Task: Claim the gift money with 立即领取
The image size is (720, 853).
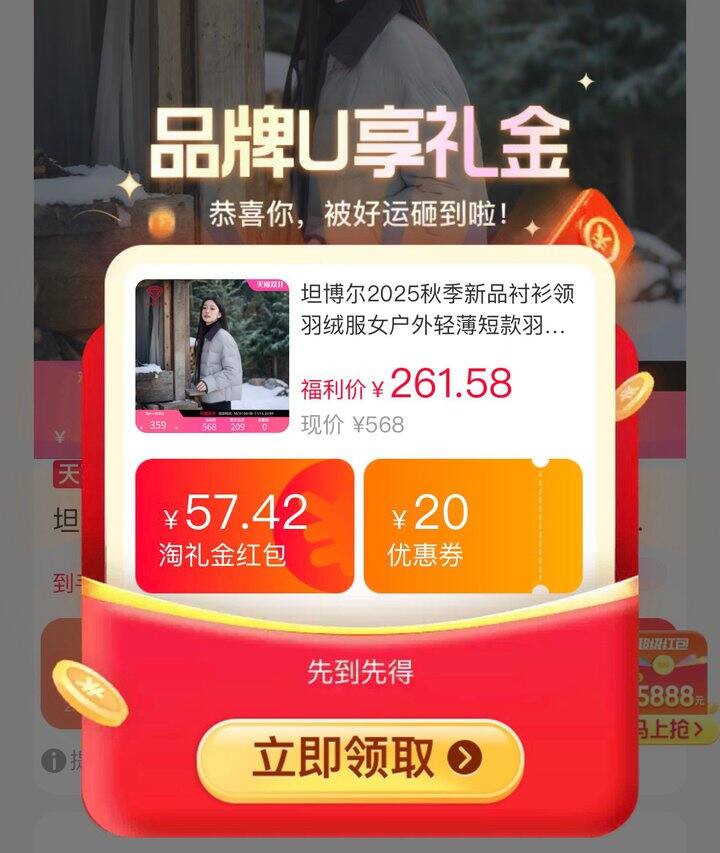Action: [x=360, y=760]
